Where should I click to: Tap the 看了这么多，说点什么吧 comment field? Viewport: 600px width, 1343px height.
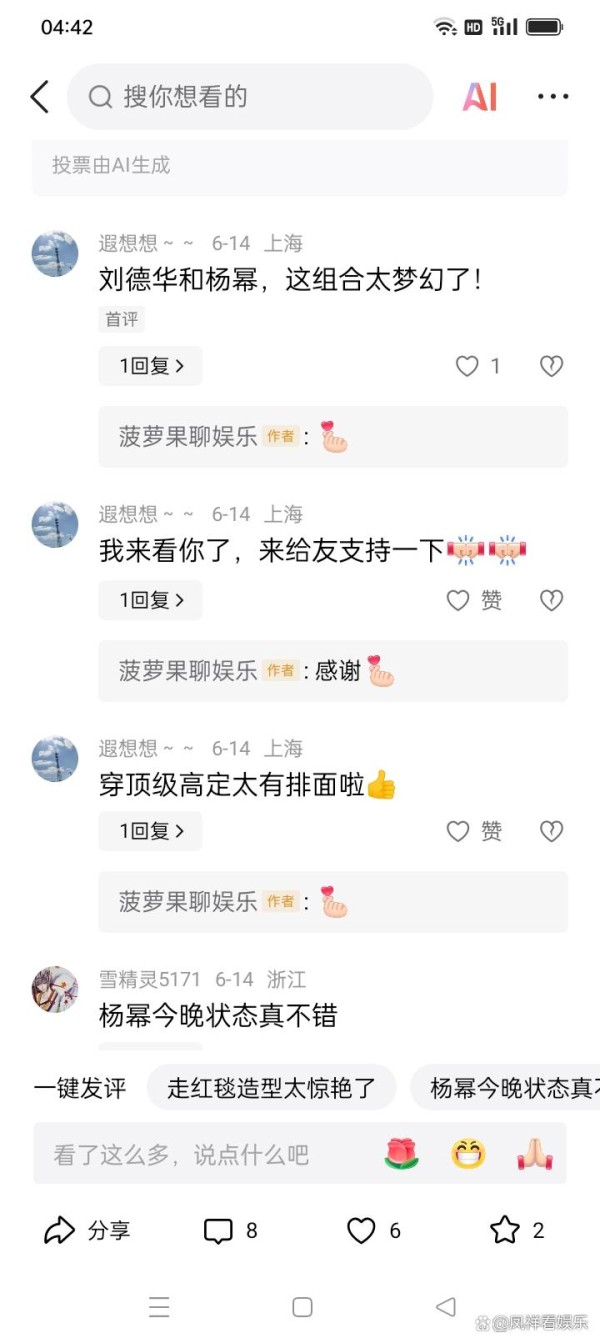click(x=200, y=1155)
